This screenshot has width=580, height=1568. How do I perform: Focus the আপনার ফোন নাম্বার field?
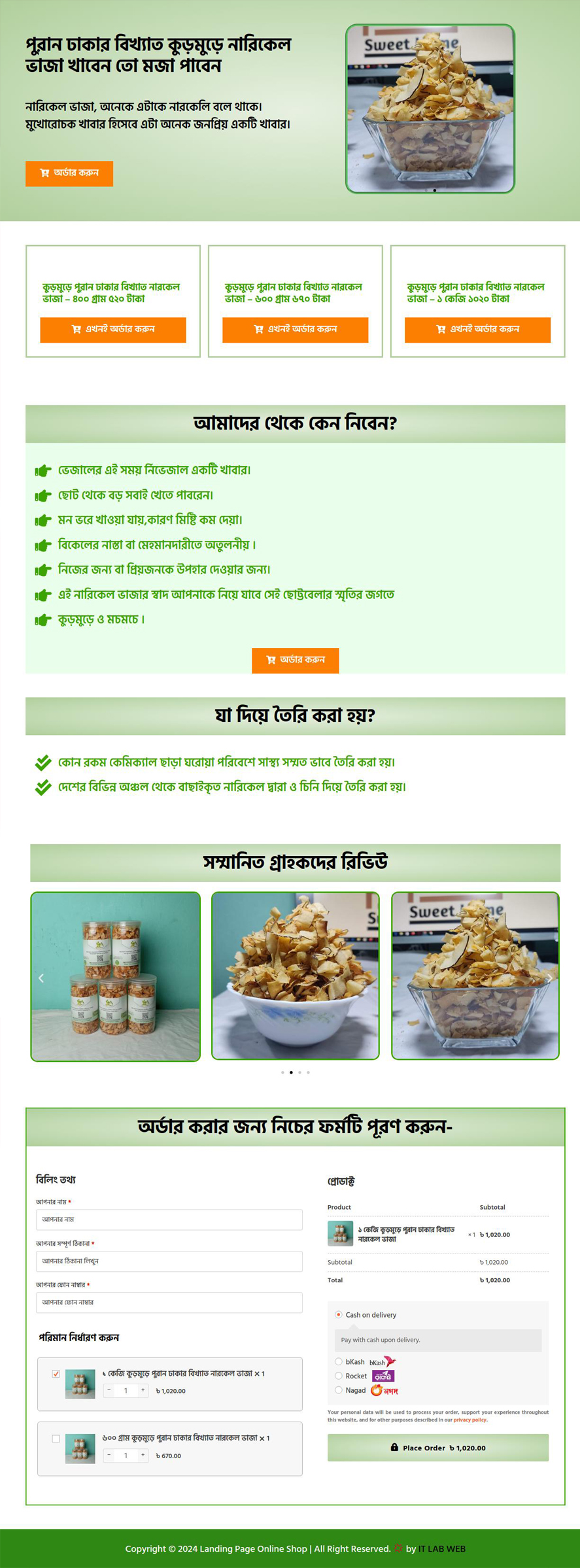point(169,1302)
